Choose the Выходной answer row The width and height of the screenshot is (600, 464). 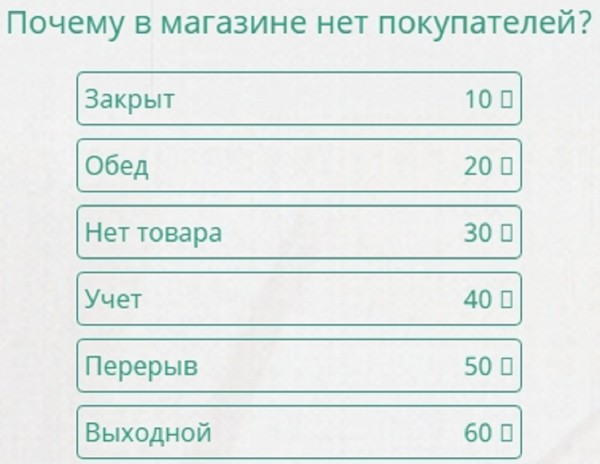(x=299, y=433)
